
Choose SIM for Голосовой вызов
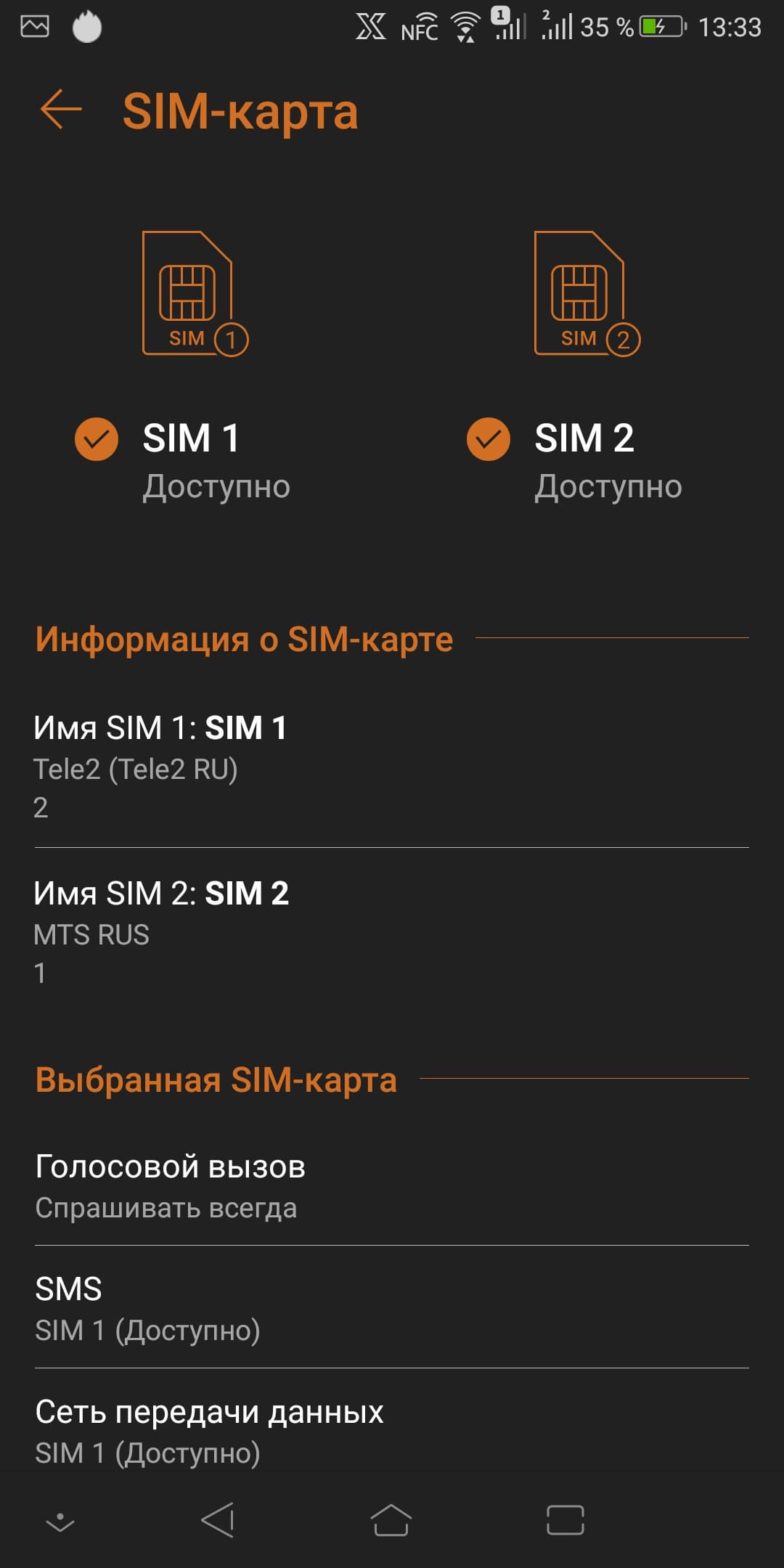(392, 1185)
